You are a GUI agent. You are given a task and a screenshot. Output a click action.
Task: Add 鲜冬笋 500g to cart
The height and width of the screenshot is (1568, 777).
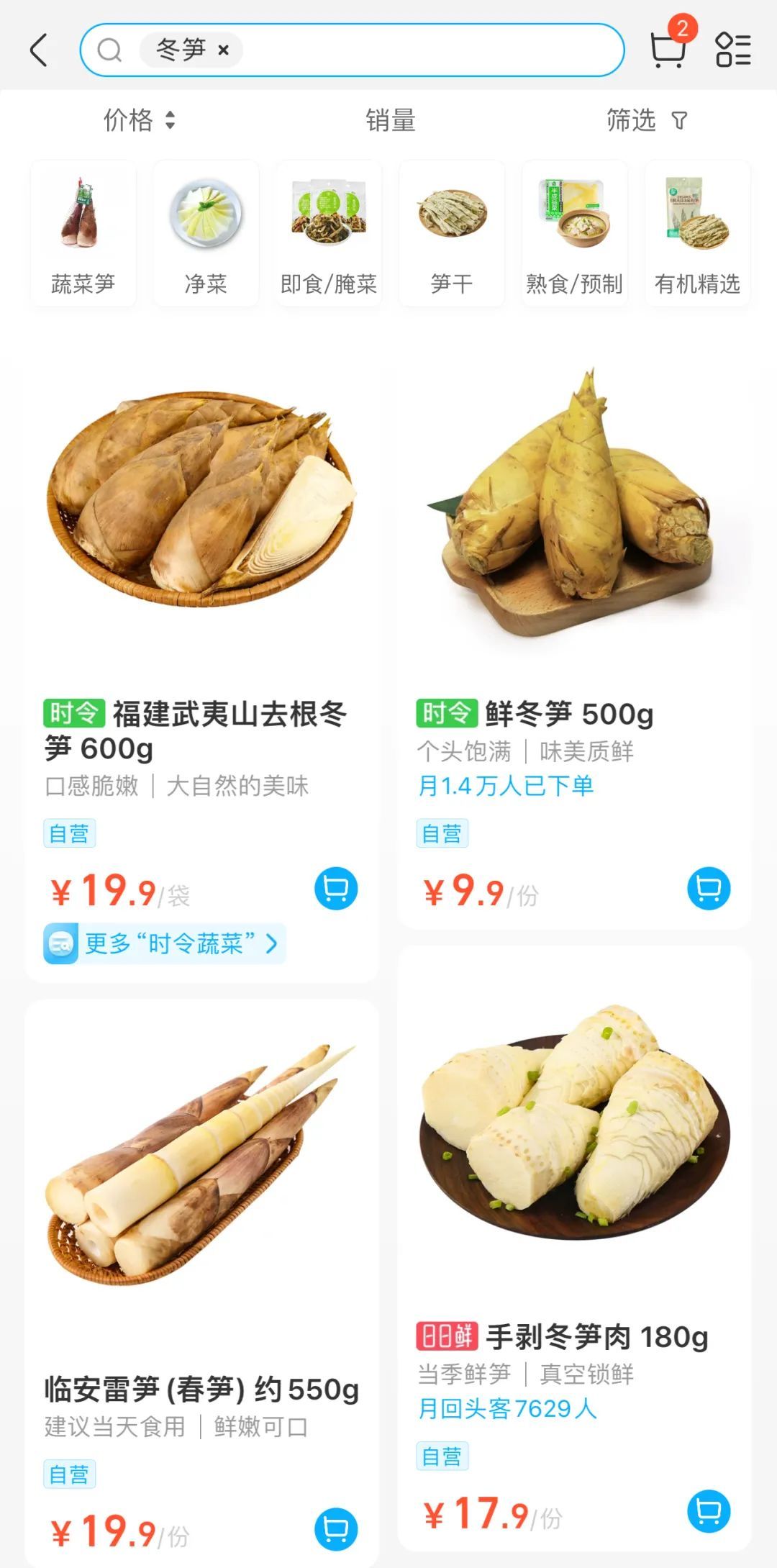(x=709, y=889)
